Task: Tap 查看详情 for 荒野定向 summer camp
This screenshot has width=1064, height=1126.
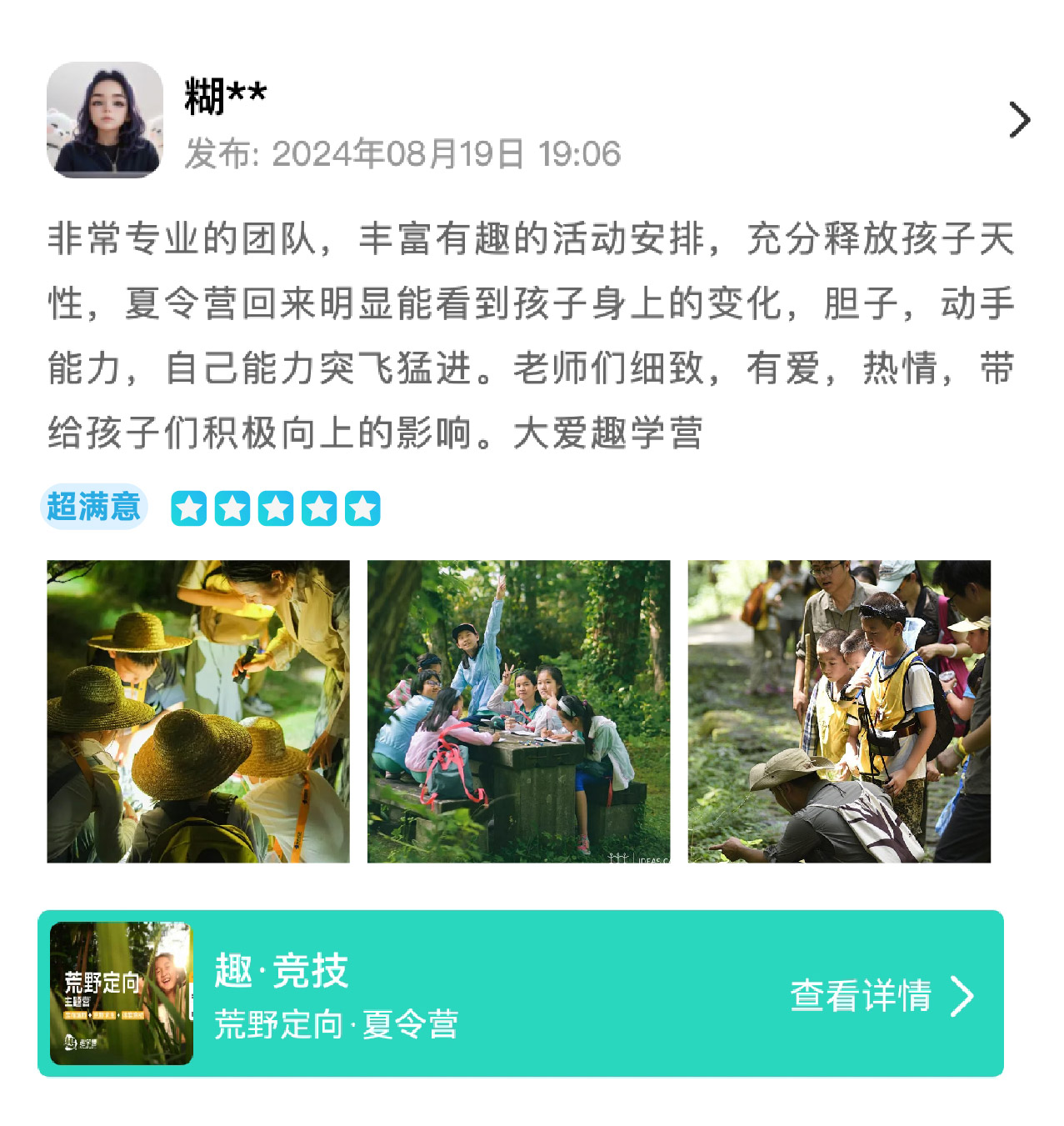Action: 880,996
